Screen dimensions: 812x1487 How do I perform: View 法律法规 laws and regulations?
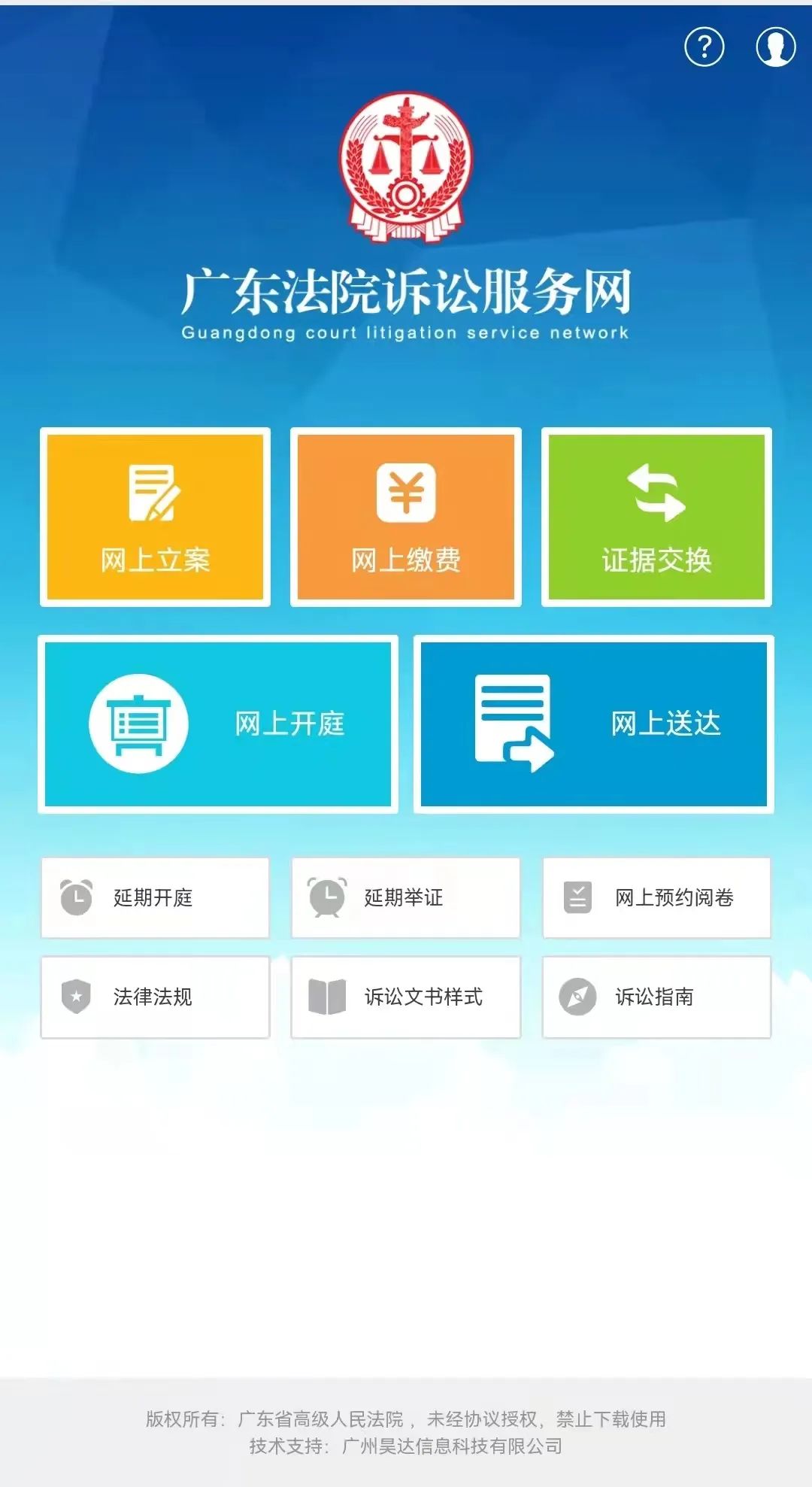coord(155,997)
